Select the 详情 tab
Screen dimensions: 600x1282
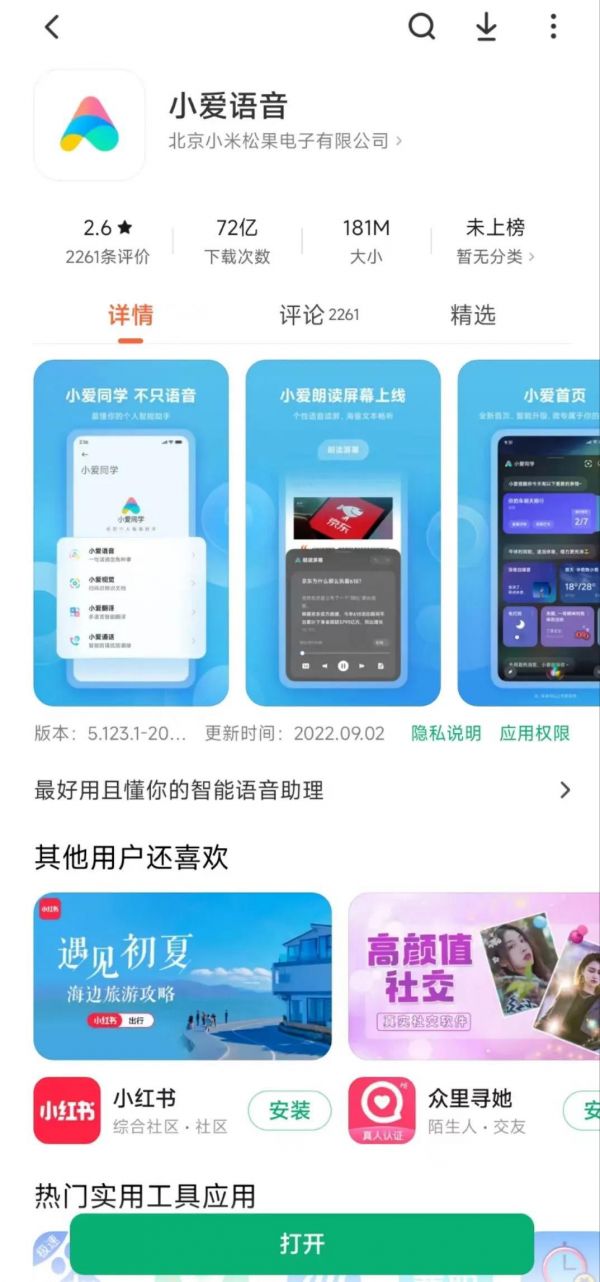coord(130,316)
